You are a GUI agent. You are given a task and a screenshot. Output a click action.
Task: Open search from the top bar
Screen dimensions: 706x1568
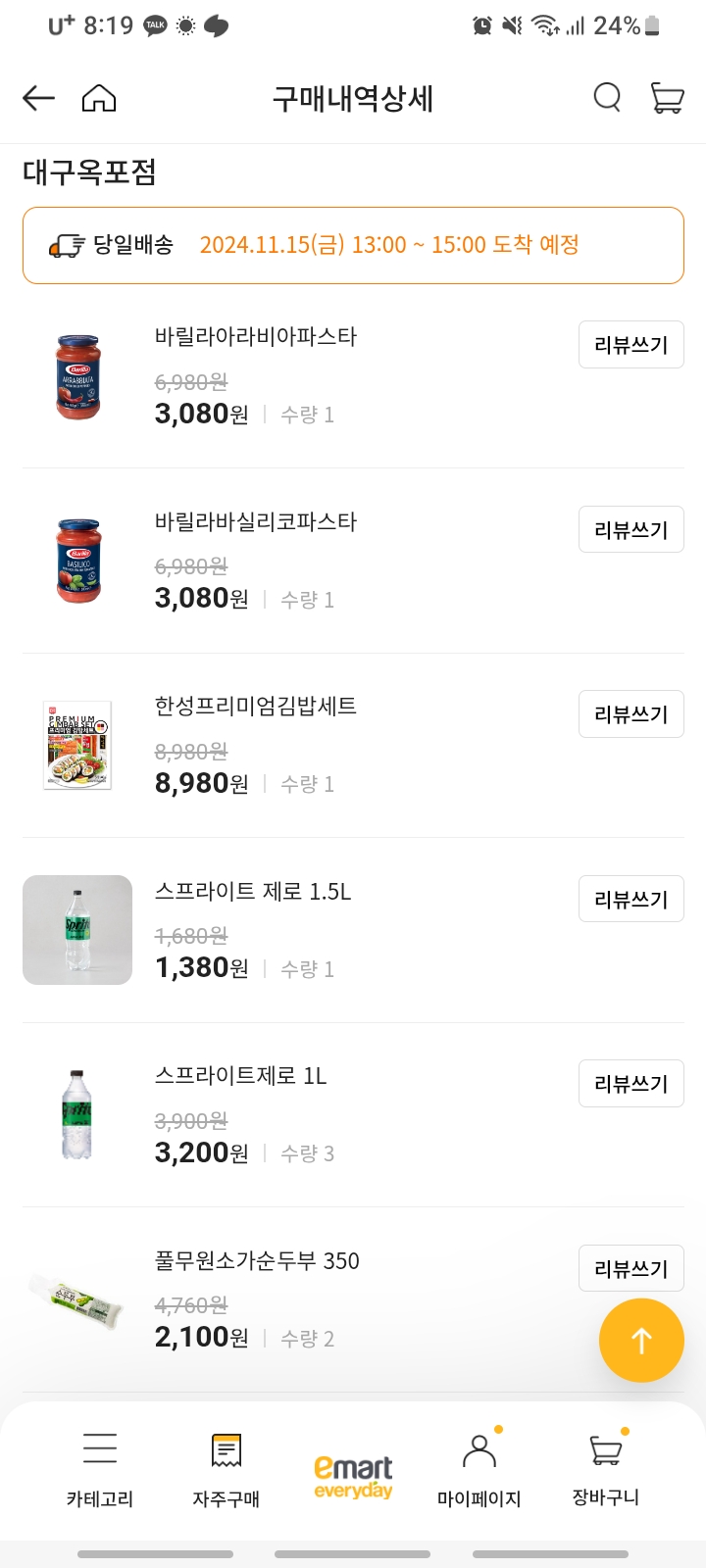coord(607,98)
